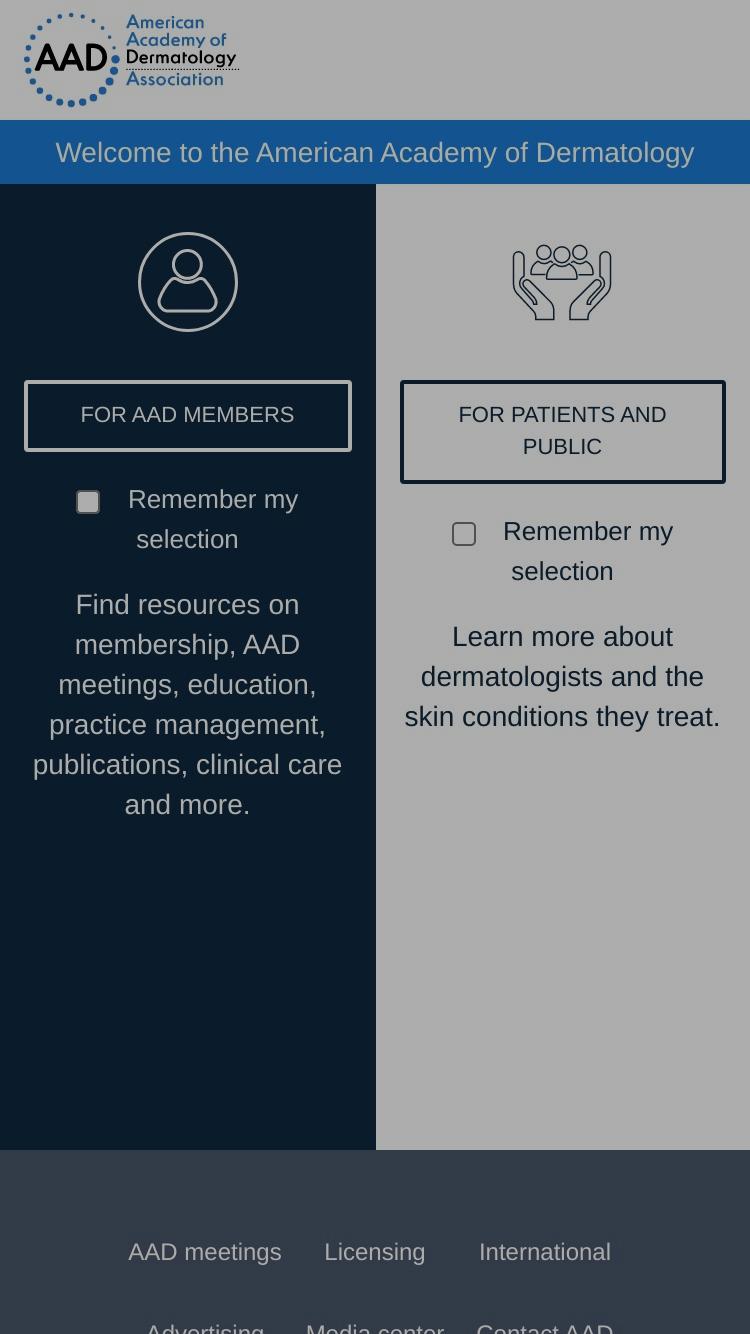This screenshot has width=750, height=1334.
Task: Open the AAD meetings footer link
Action: 205,1252
